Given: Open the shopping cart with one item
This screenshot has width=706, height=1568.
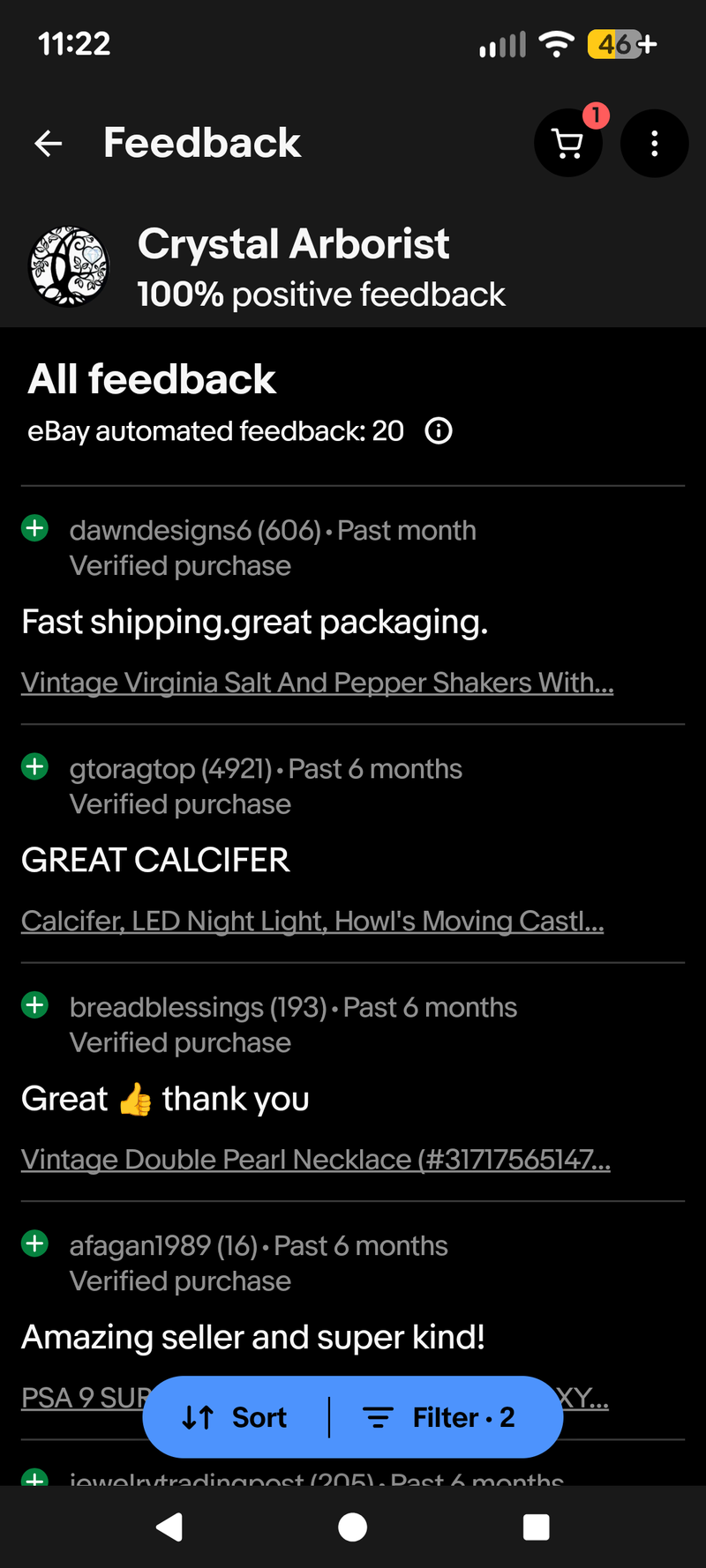Looking at the screenshot, I should [x=568, y=143].
